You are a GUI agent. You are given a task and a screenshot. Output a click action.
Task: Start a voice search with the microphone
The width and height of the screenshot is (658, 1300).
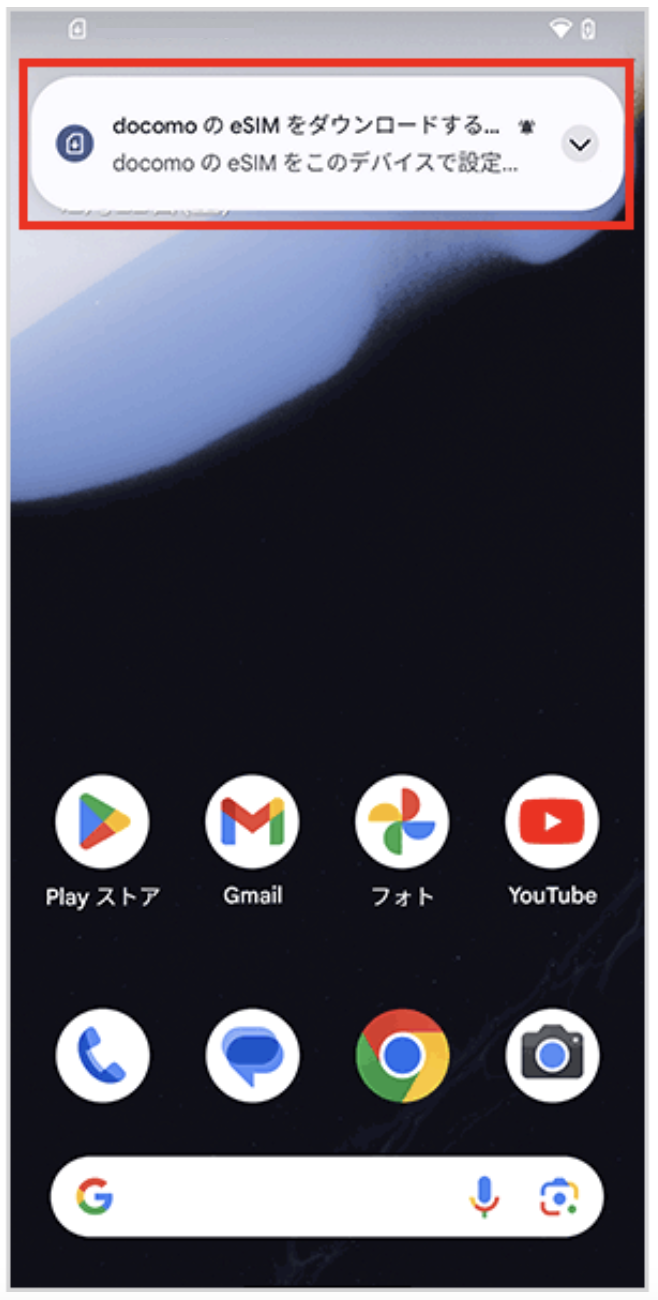484,1196
